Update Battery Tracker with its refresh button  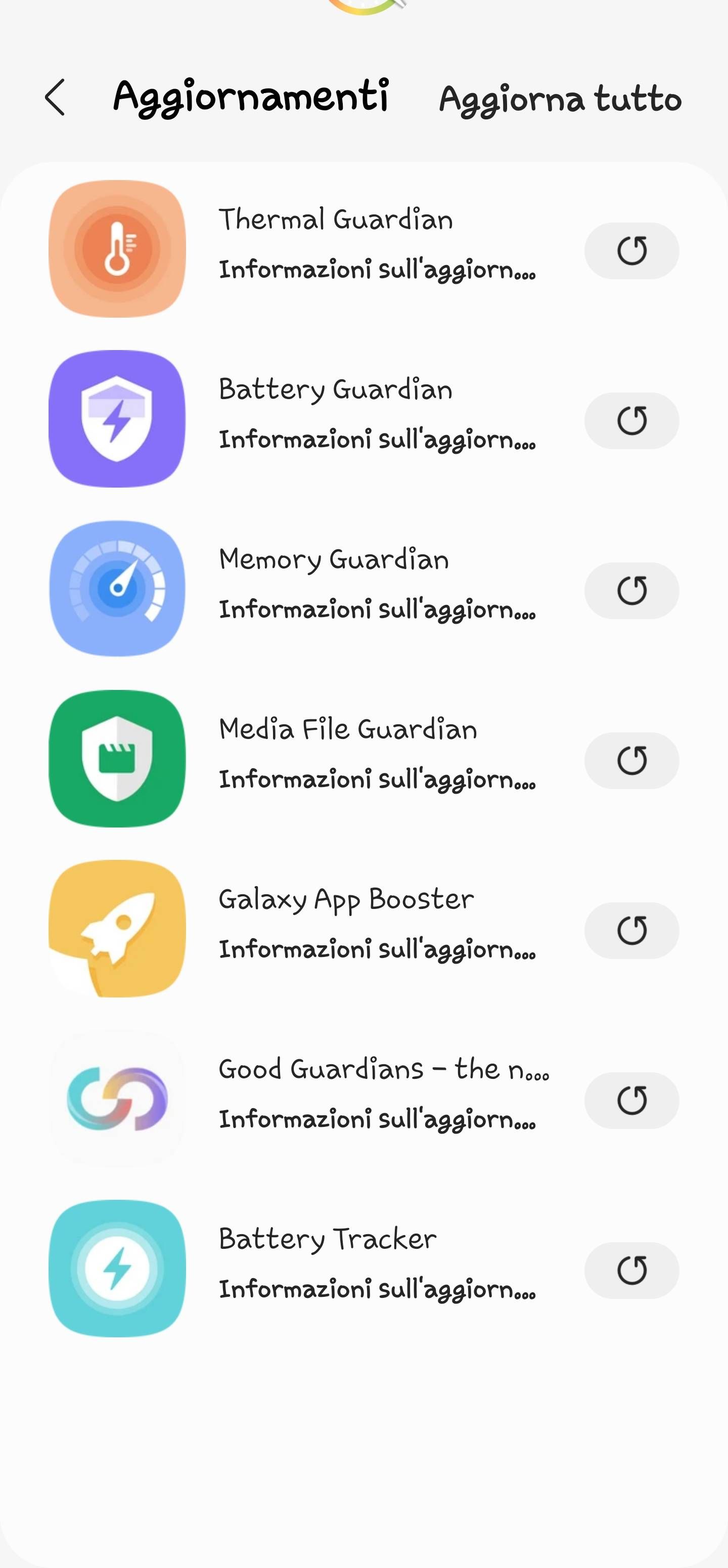point(631,1272)
